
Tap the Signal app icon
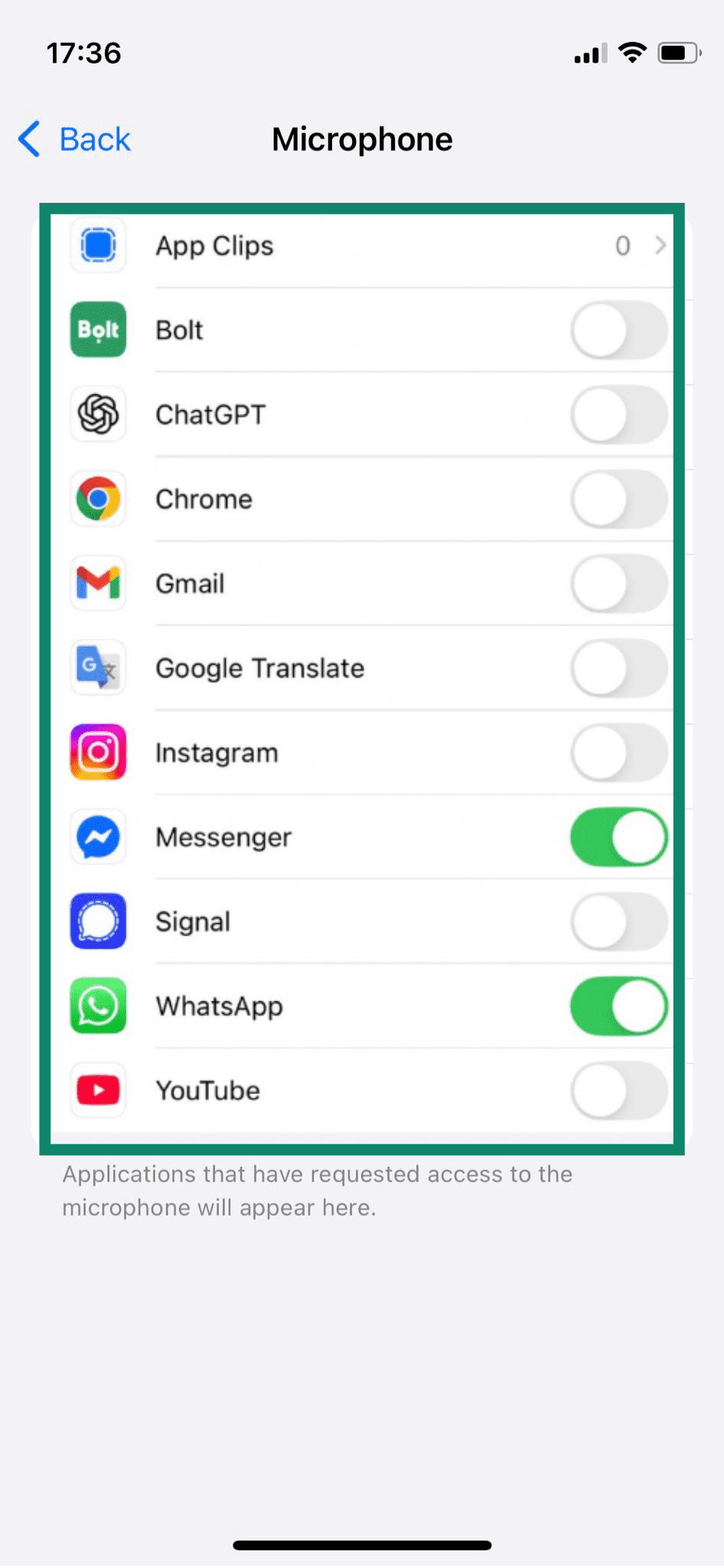pos(97,922)
